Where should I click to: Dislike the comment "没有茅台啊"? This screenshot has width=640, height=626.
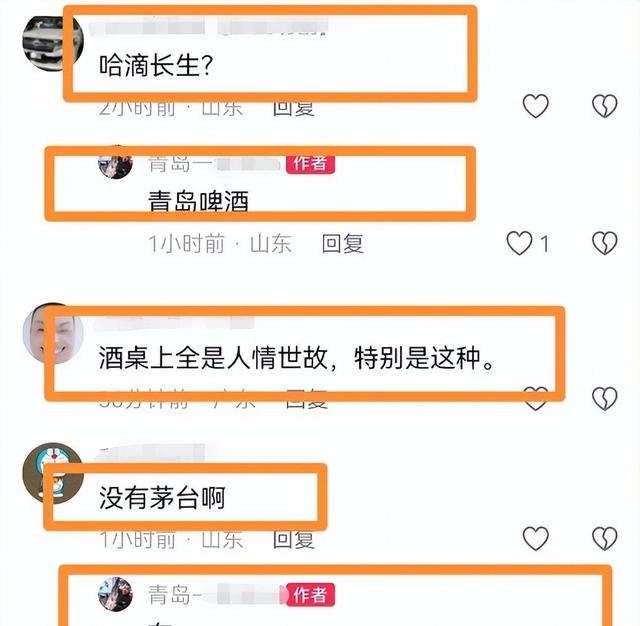(x=604, y=539)
